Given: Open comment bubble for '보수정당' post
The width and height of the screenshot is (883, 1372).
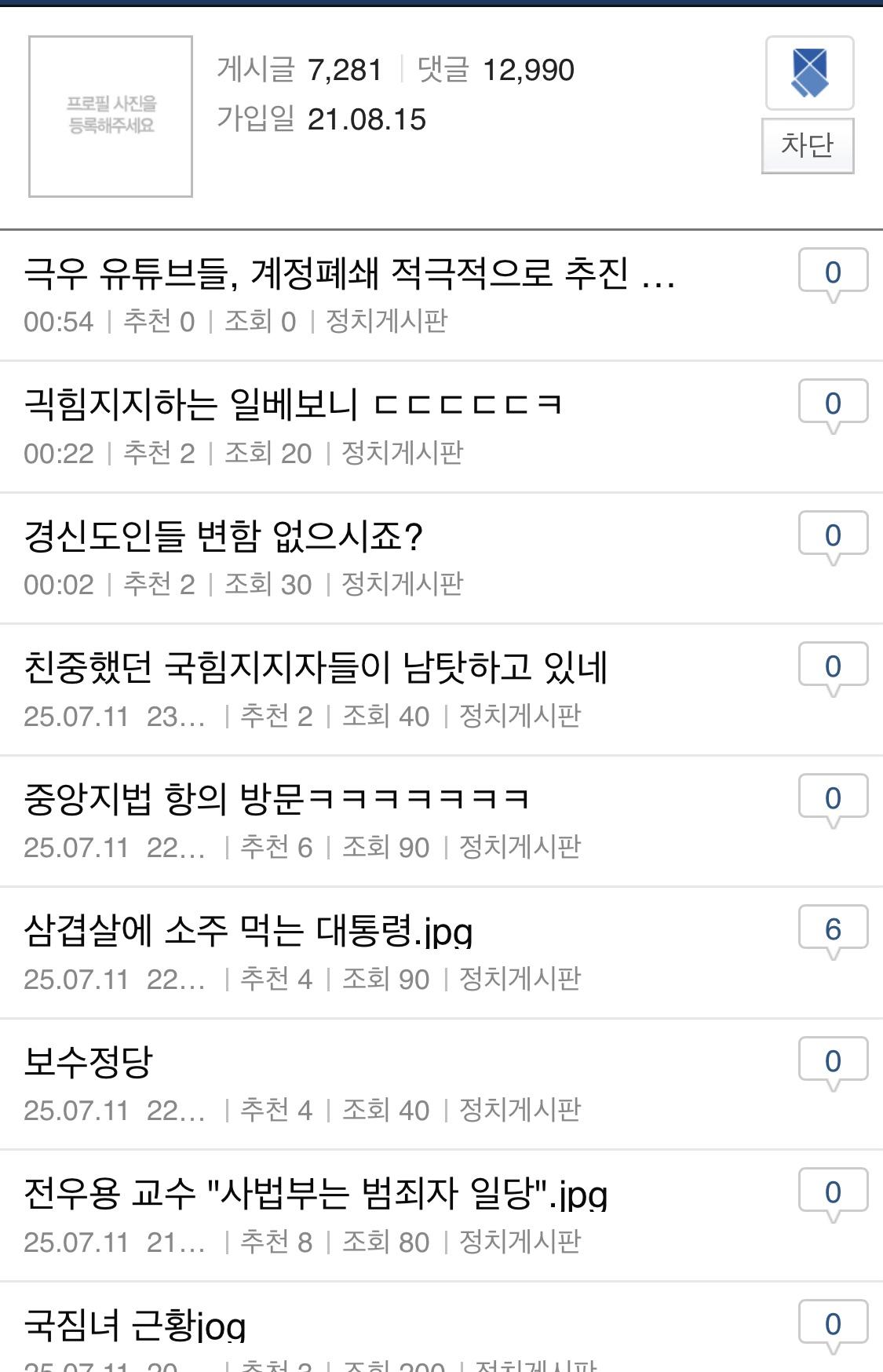Looking at the screenshot, I should click(833, 1062).
